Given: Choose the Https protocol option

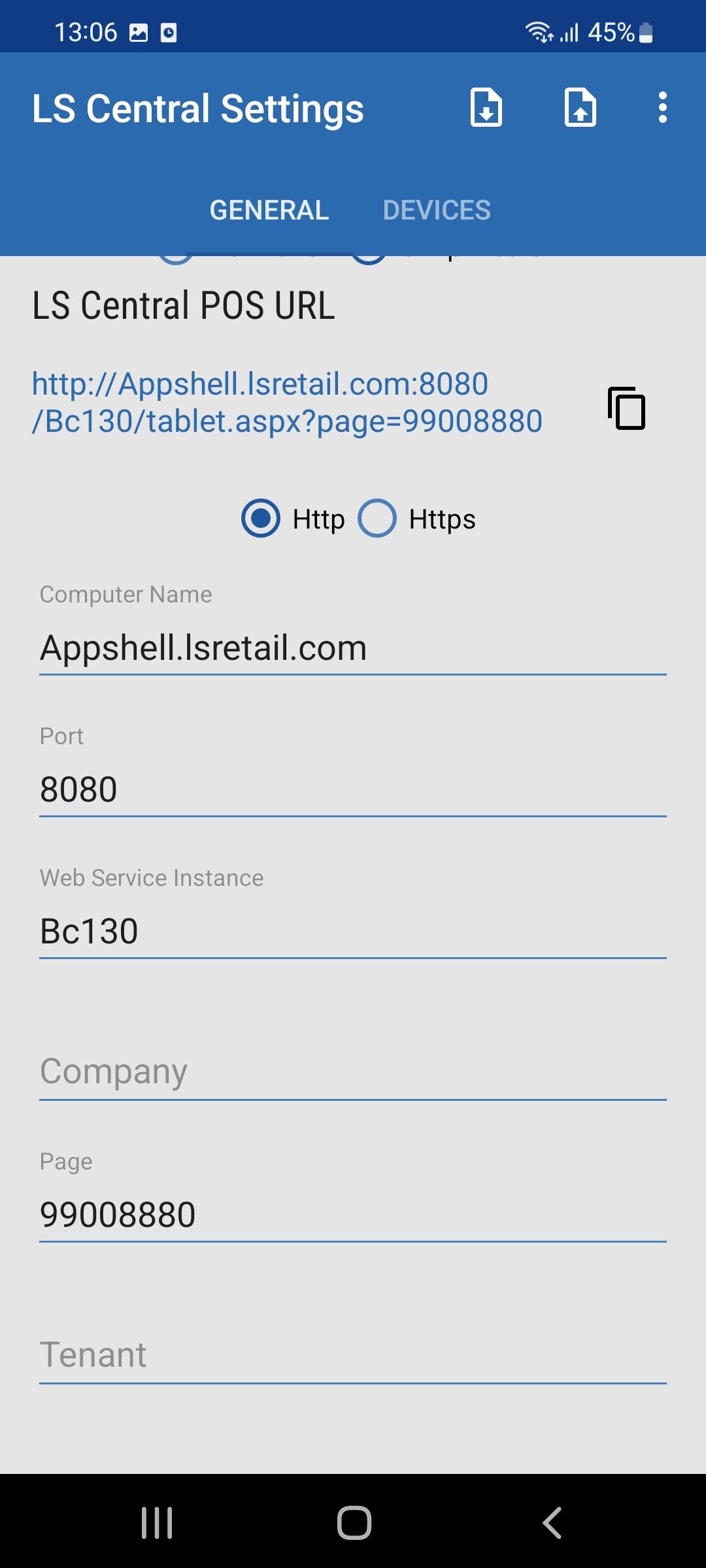Looking at the screenshot, I should pyautogui.click(x=377, y=519).
